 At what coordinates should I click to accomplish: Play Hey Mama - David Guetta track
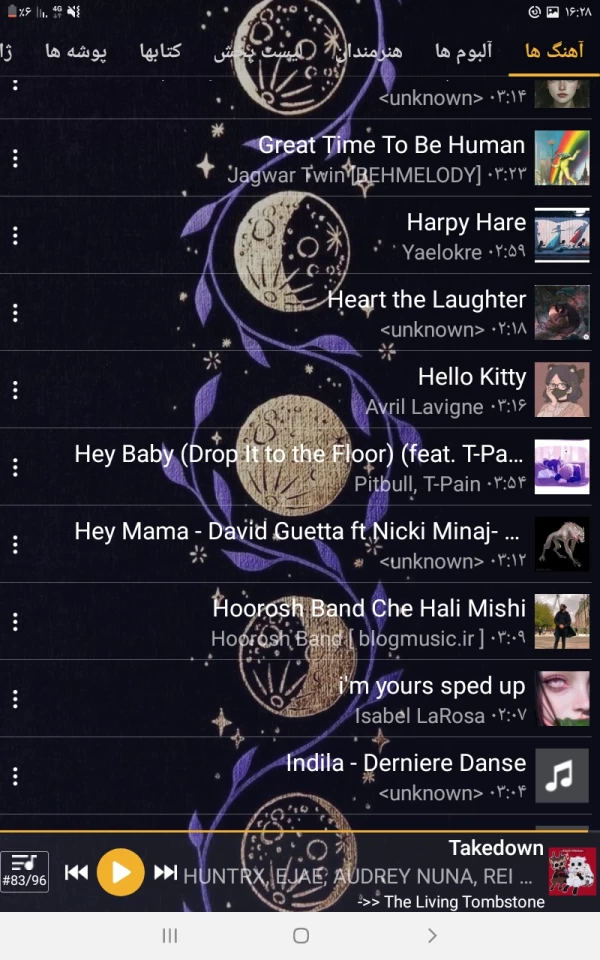(x=300, y=544)
